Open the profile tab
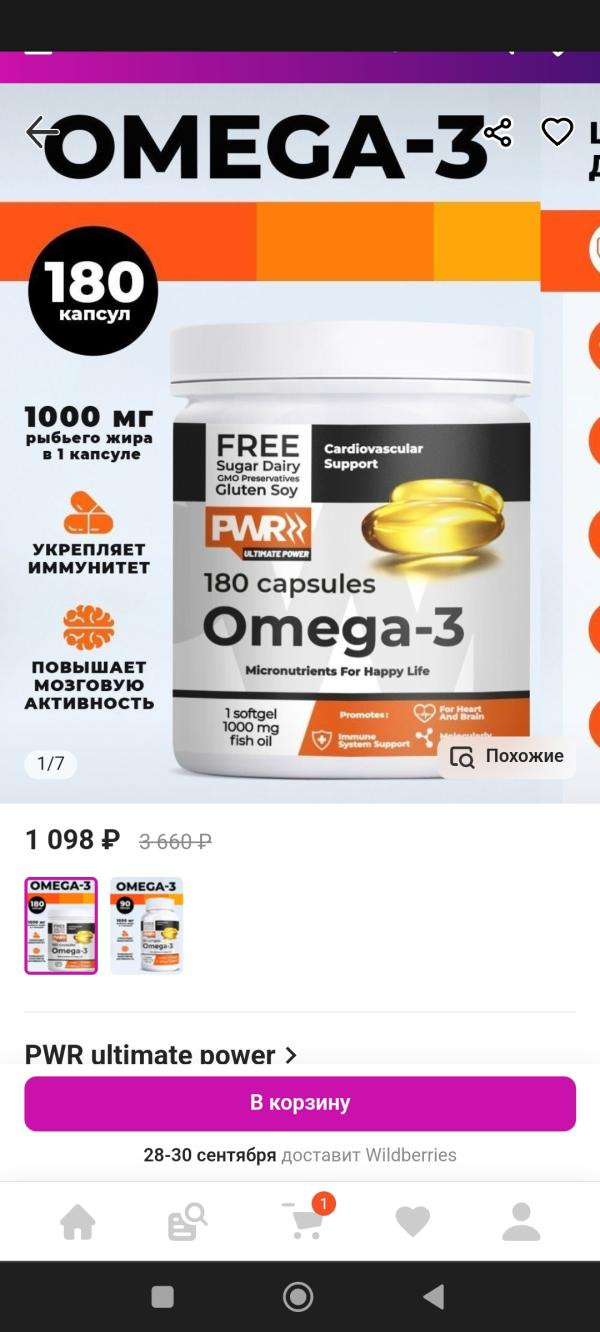This screenshot has width=600, height=1332. pos(521,1222)
